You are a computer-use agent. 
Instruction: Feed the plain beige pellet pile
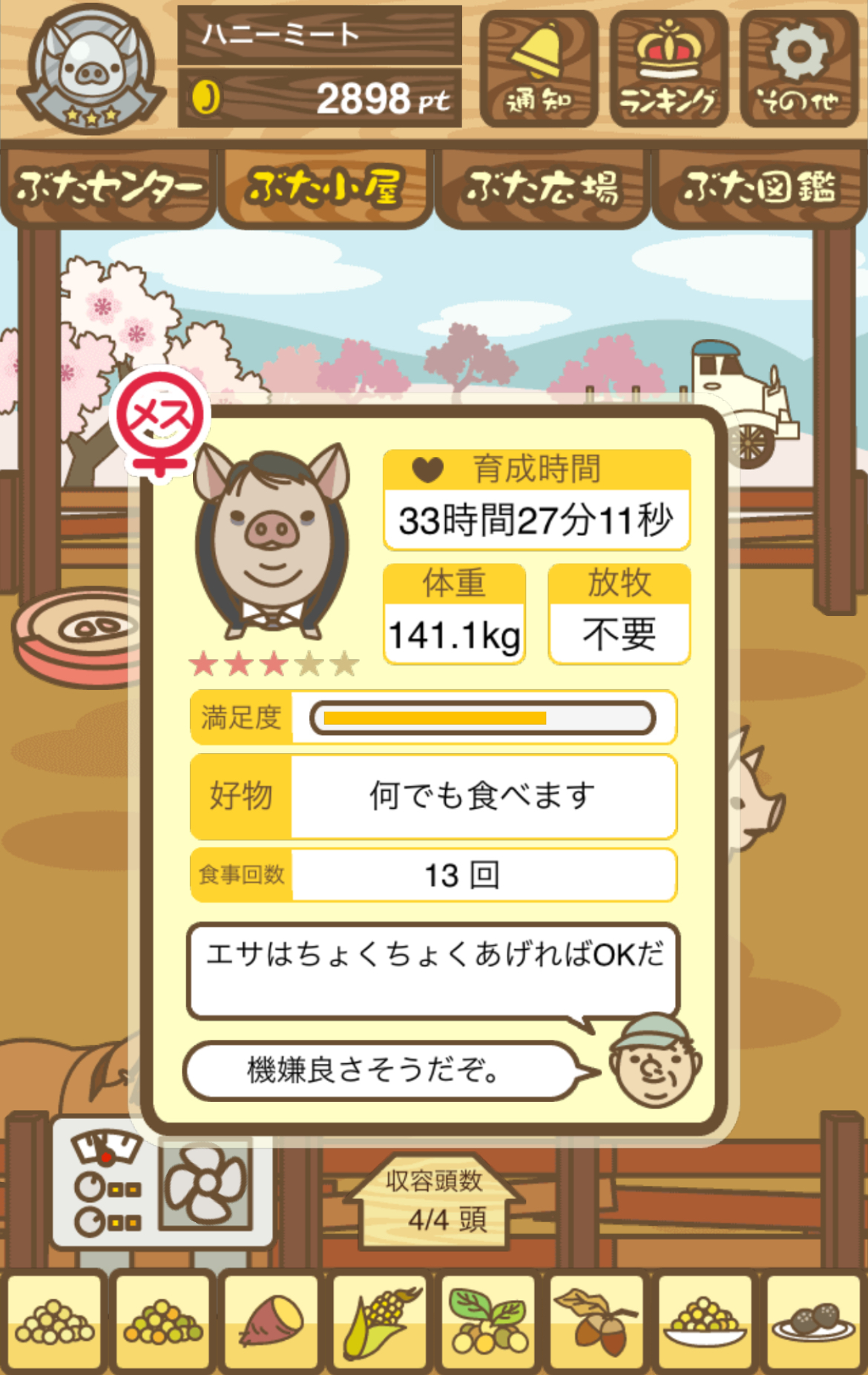click(55, 1322)
